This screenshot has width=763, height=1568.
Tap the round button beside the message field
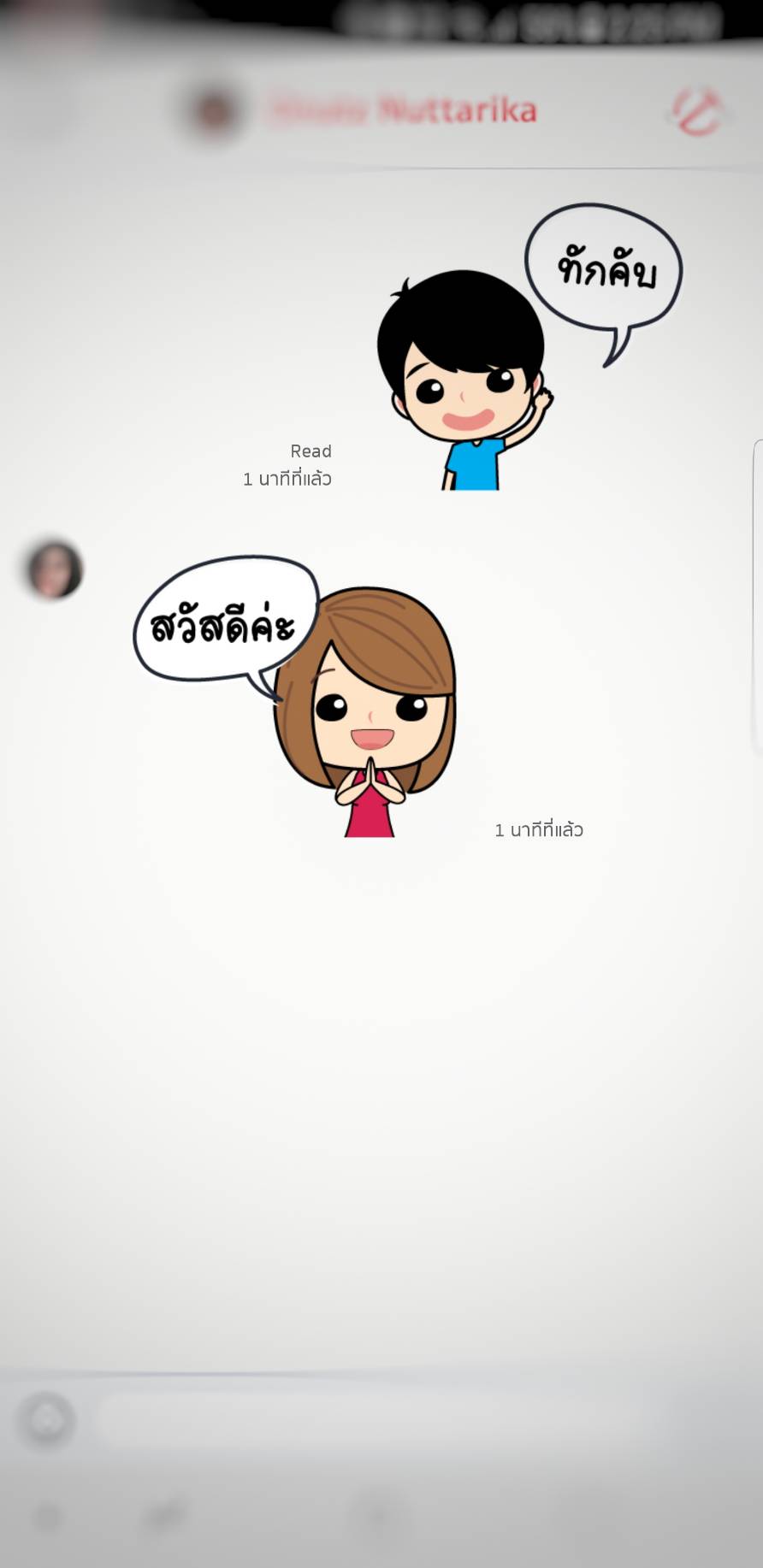[x=47, y=1421]
